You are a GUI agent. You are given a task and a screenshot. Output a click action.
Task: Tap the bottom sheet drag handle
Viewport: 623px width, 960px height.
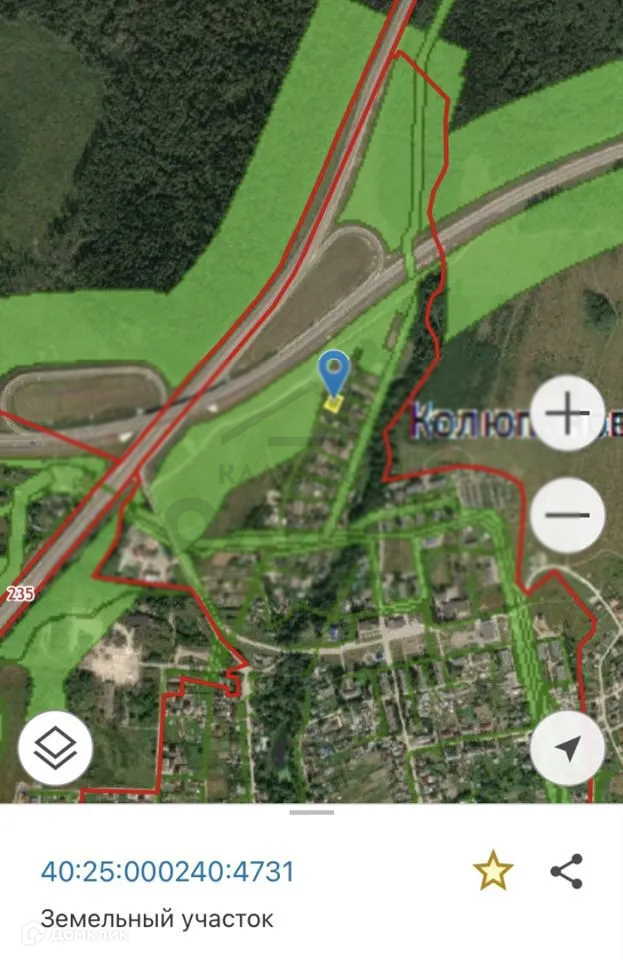(x=311, y=812)
